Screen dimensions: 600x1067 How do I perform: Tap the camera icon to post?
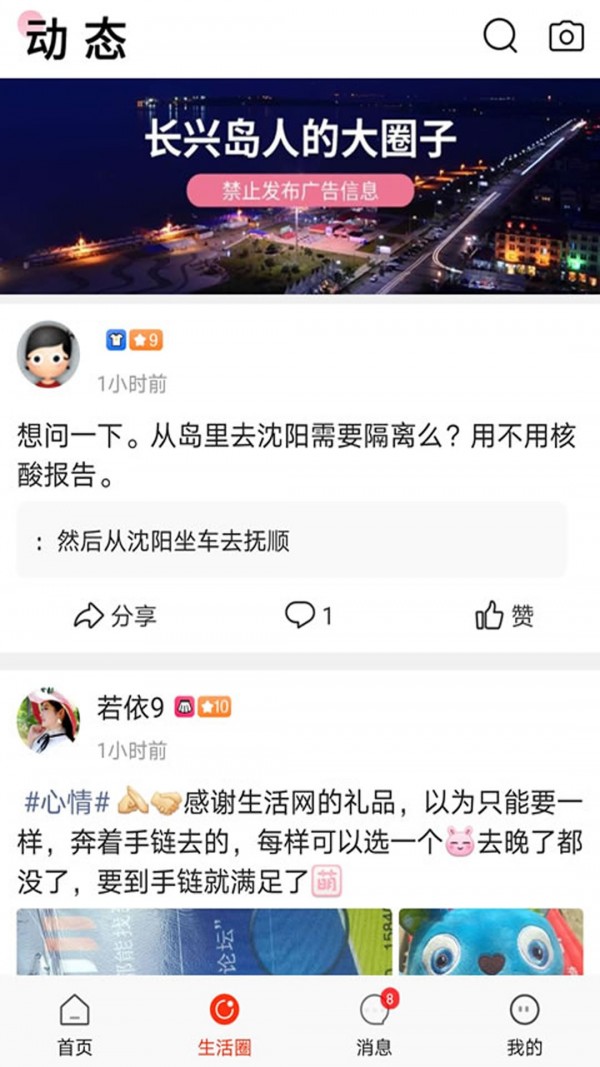(x=566, y=37)
